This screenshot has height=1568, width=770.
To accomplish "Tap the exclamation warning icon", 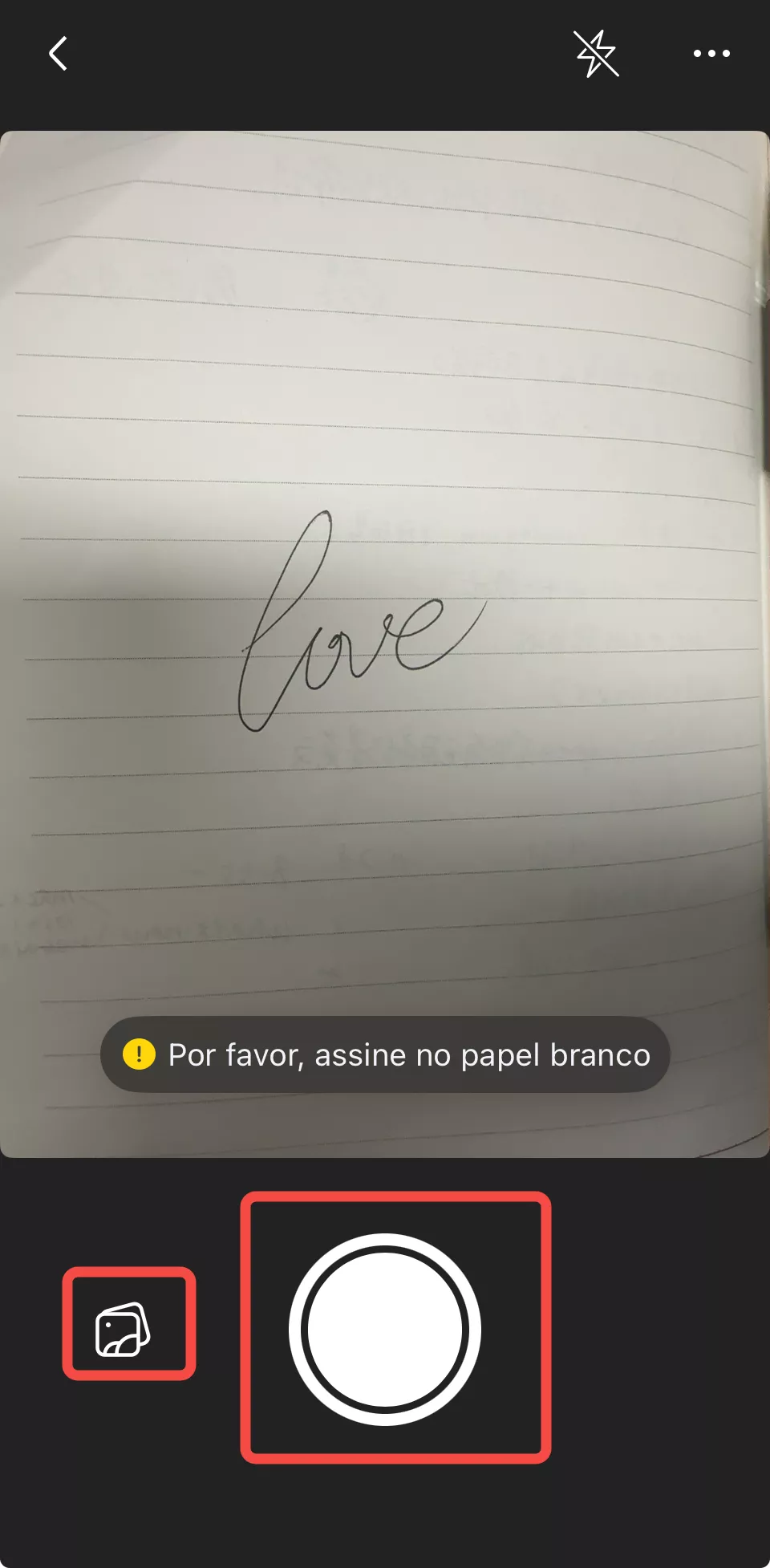I will (140, 1055).
